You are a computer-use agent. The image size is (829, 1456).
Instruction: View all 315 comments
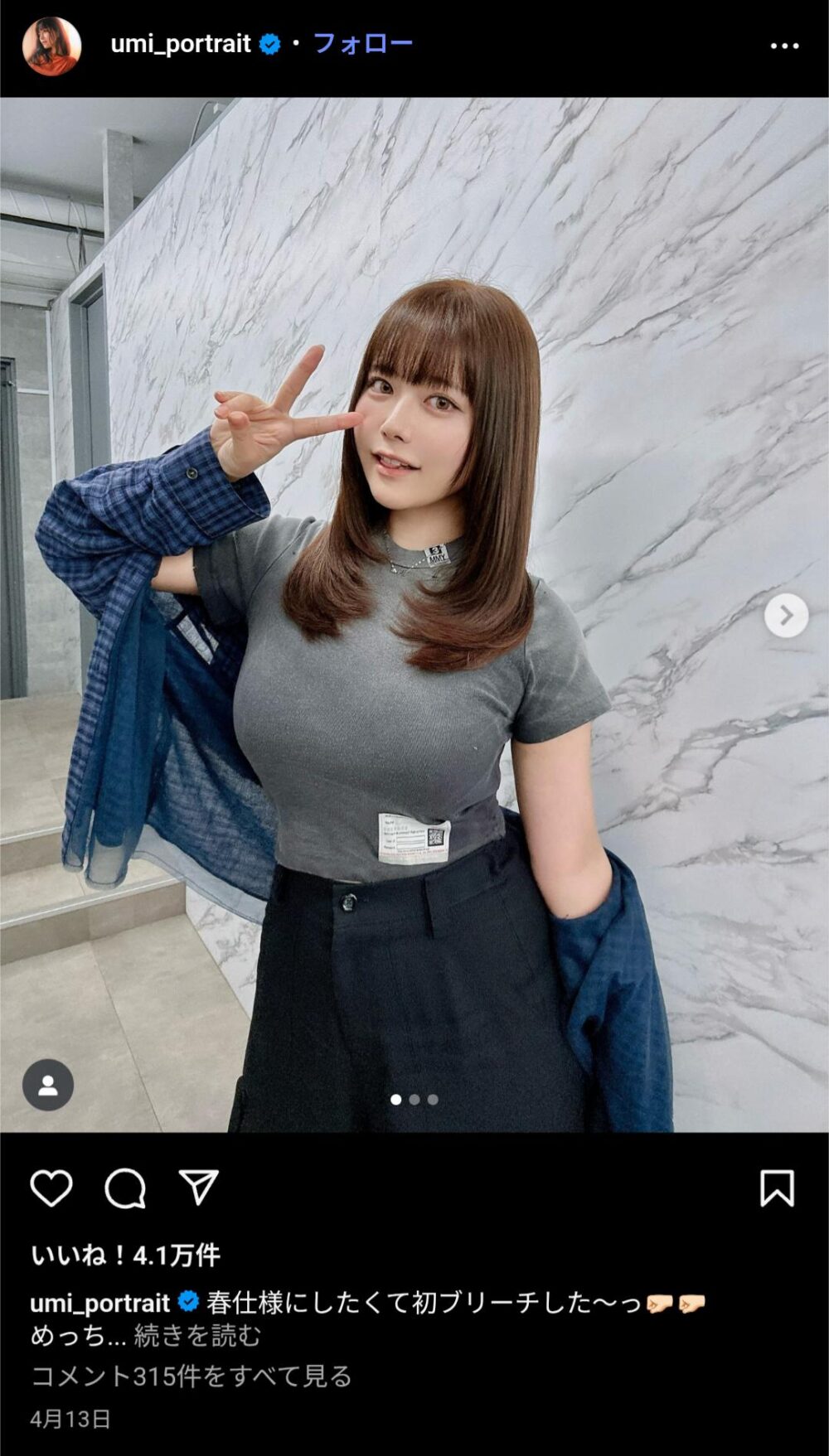pos(191,1376)
